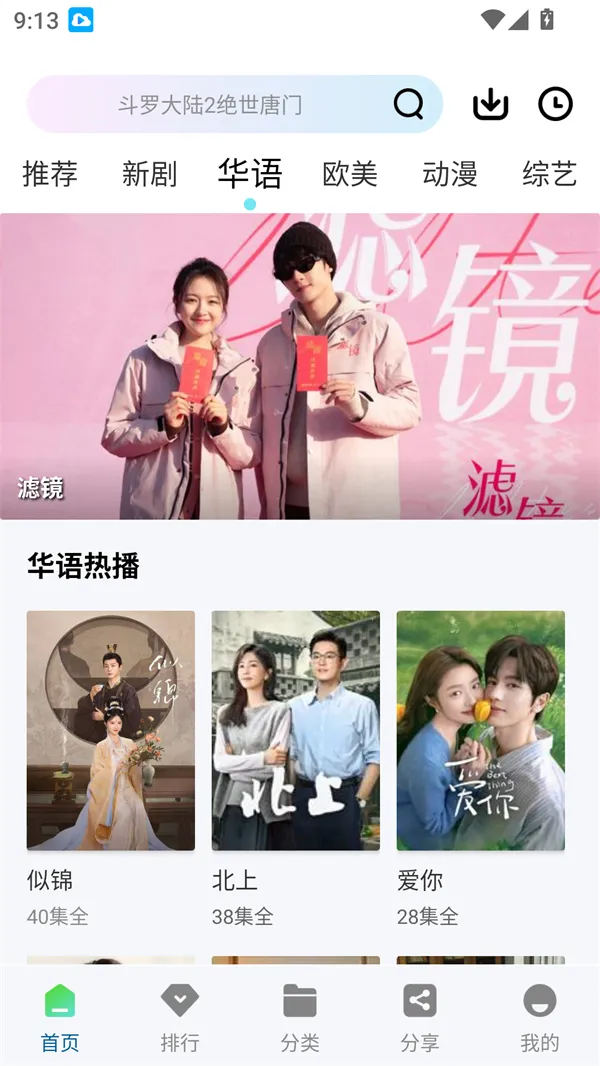The width and height of the screenshot is (600, 1066).
Task: Tap the search box with 斗罗大陆2绝世唐门
Action: point(210,105)
